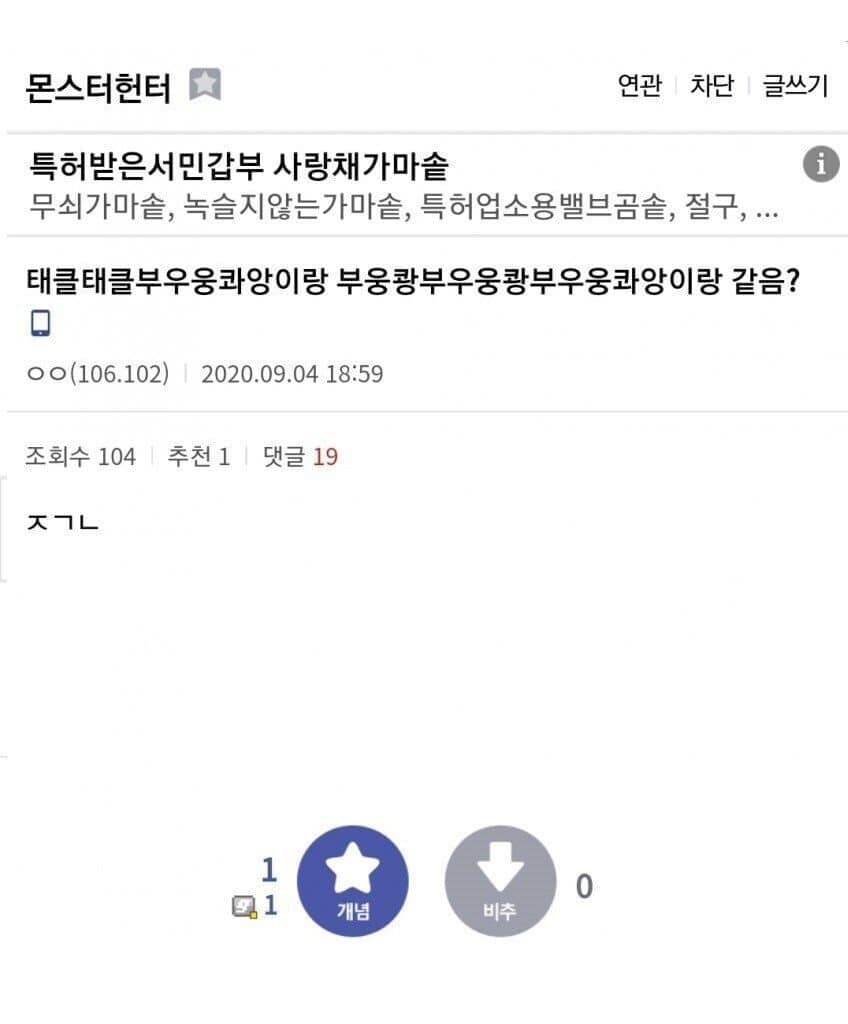
Task: Favorite the 몬스터헌터 gallery with the star
Action: 205,85
